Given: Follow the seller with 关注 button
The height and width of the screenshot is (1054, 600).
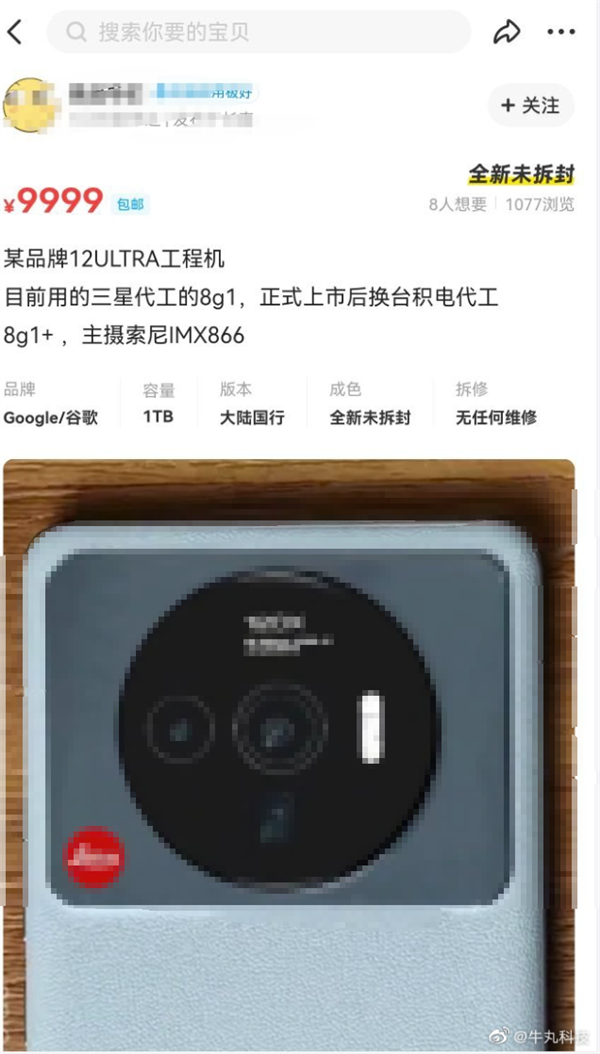Looking at the screenshot, I should (x=530, y=105).
